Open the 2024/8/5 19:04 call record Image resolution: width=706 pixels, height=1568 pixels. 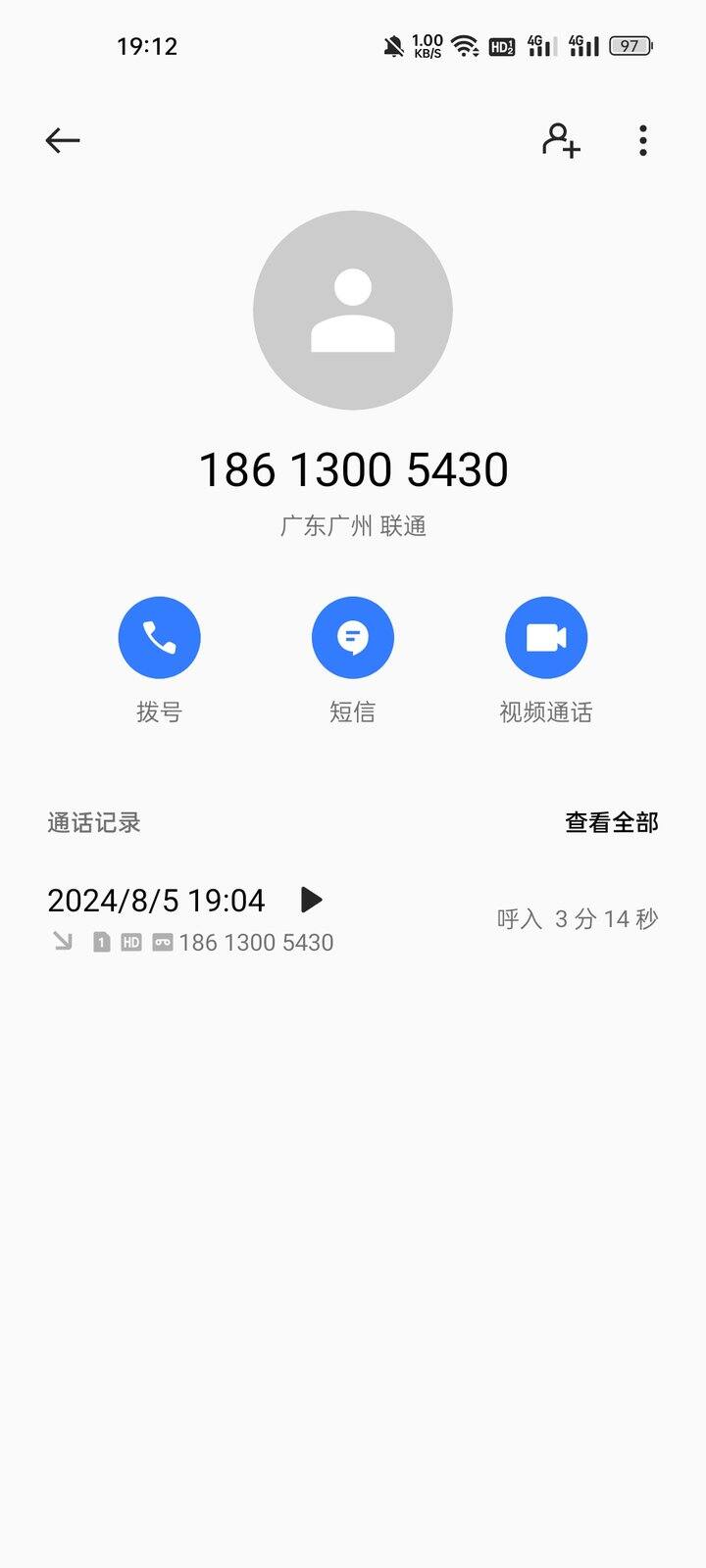click(353, 919)
